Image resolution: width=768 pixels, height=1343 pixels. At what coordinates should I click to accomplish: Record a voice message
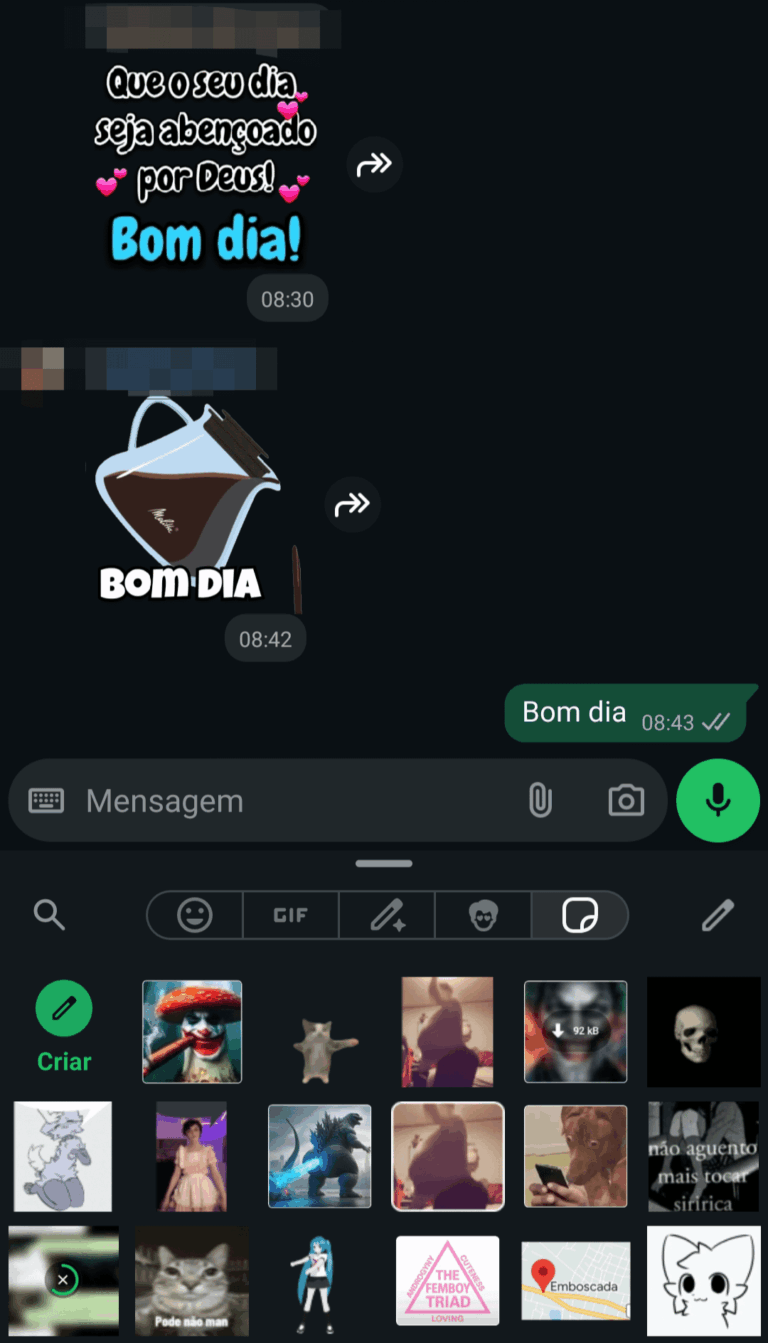pyautogui.click(x=717, y=800)
